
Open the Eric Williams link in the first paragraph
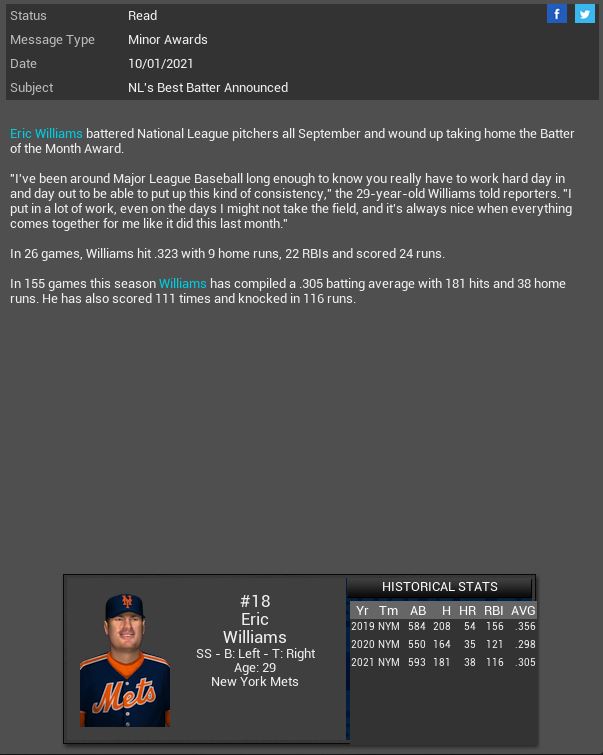pyautogui.click(x=46, y=133)
